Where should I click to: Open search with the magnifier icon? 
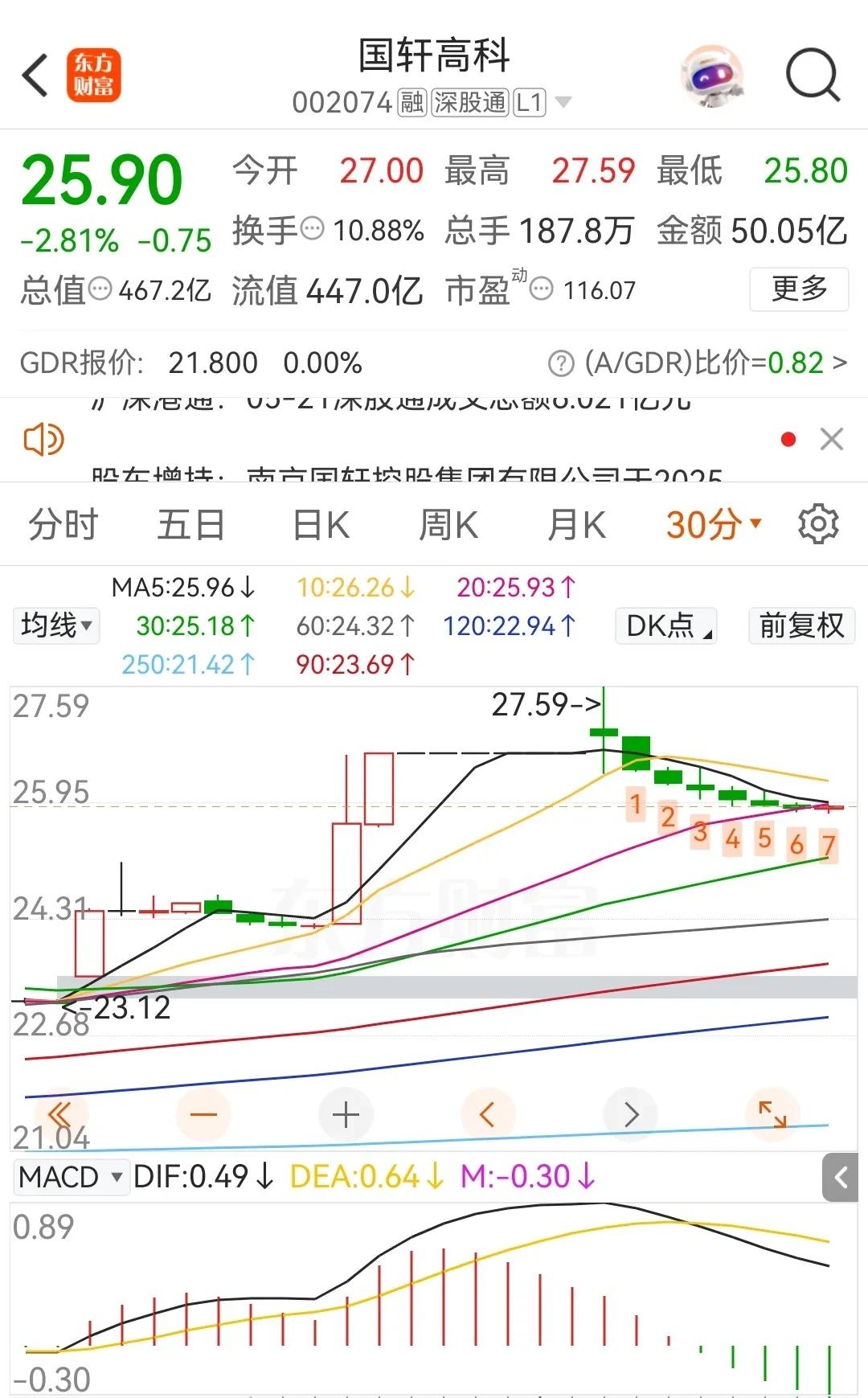coord(813,73)
